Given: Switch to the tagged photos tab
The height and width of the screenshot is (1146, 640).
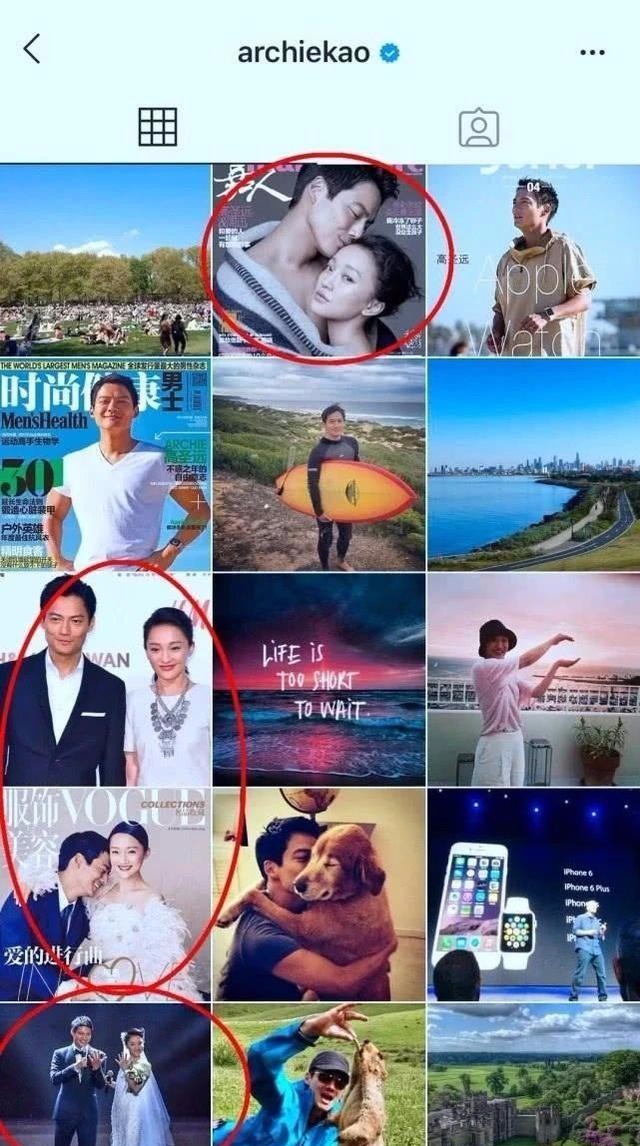Looking at the screenshot, I should point(479,128).
